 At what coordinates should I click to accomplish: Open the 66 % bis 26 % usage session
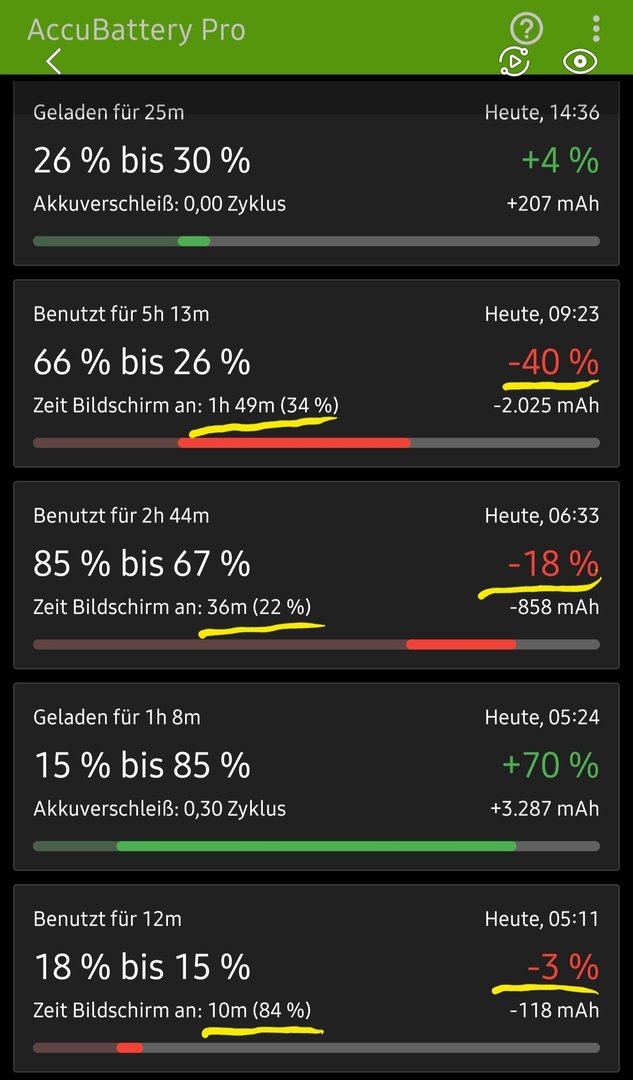(316, 373)
